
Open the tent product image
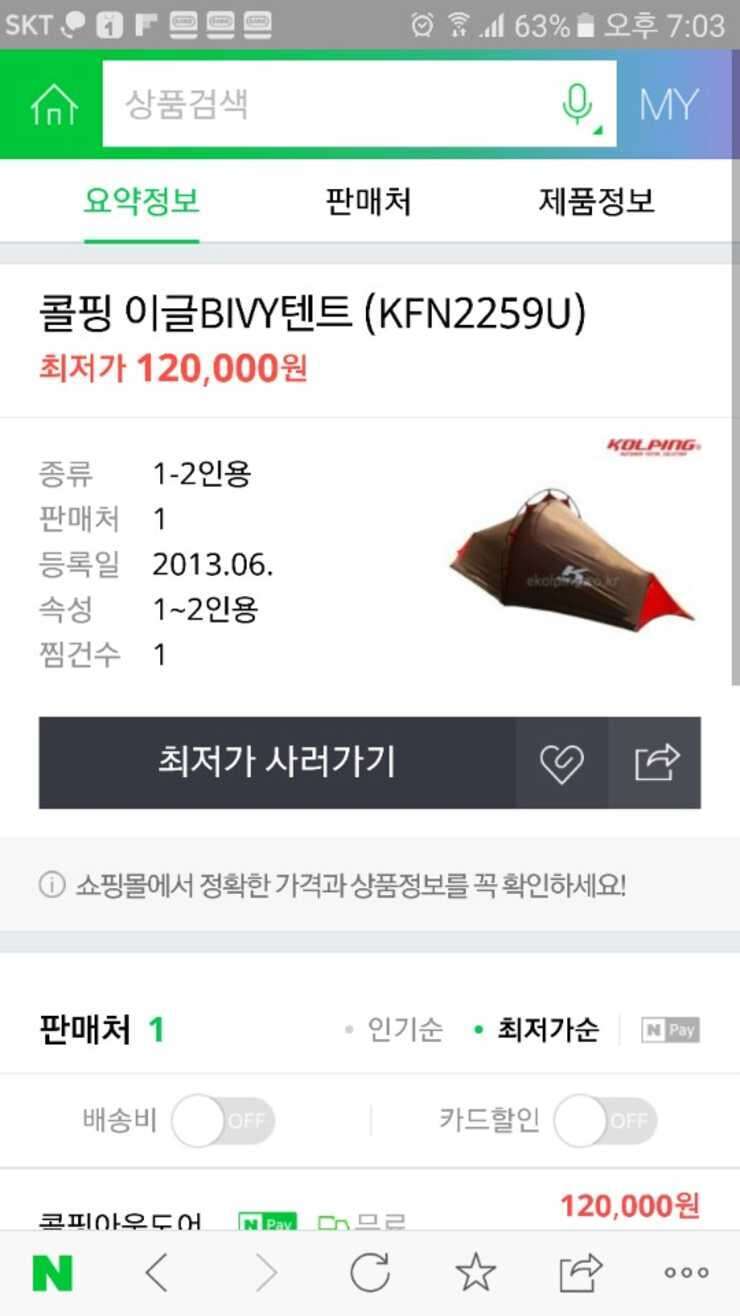[572, 555]
